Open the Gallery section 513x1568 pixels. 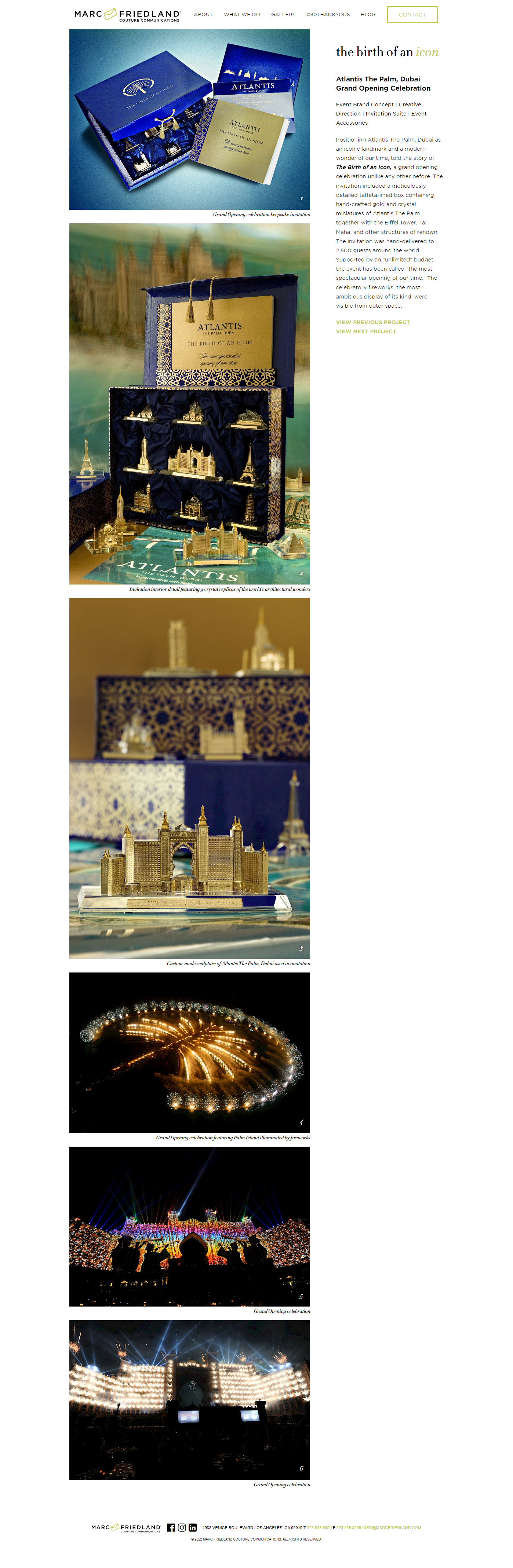[x=283, y=15]
